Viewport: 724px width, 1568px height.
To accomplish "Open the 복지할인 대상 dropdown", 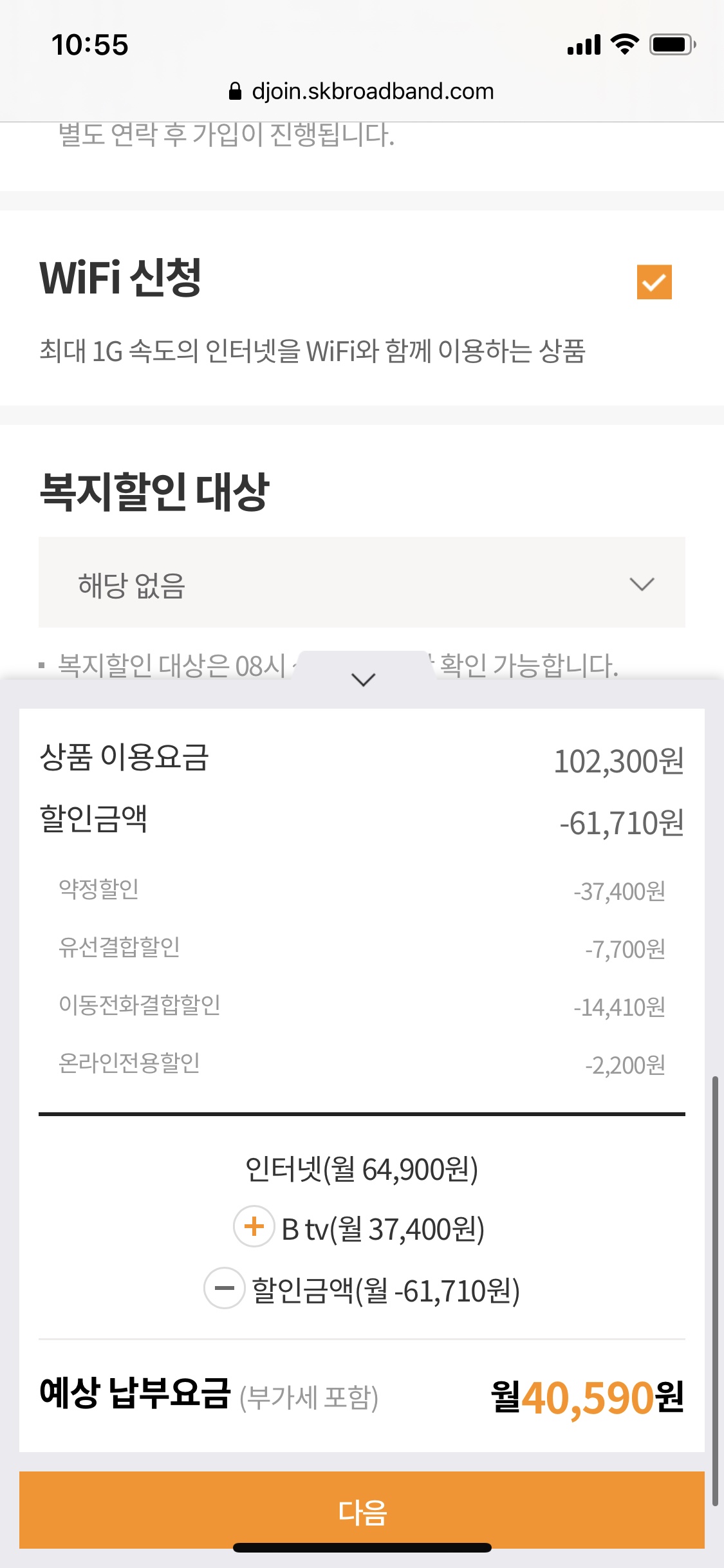I will [x=362, y=583].
